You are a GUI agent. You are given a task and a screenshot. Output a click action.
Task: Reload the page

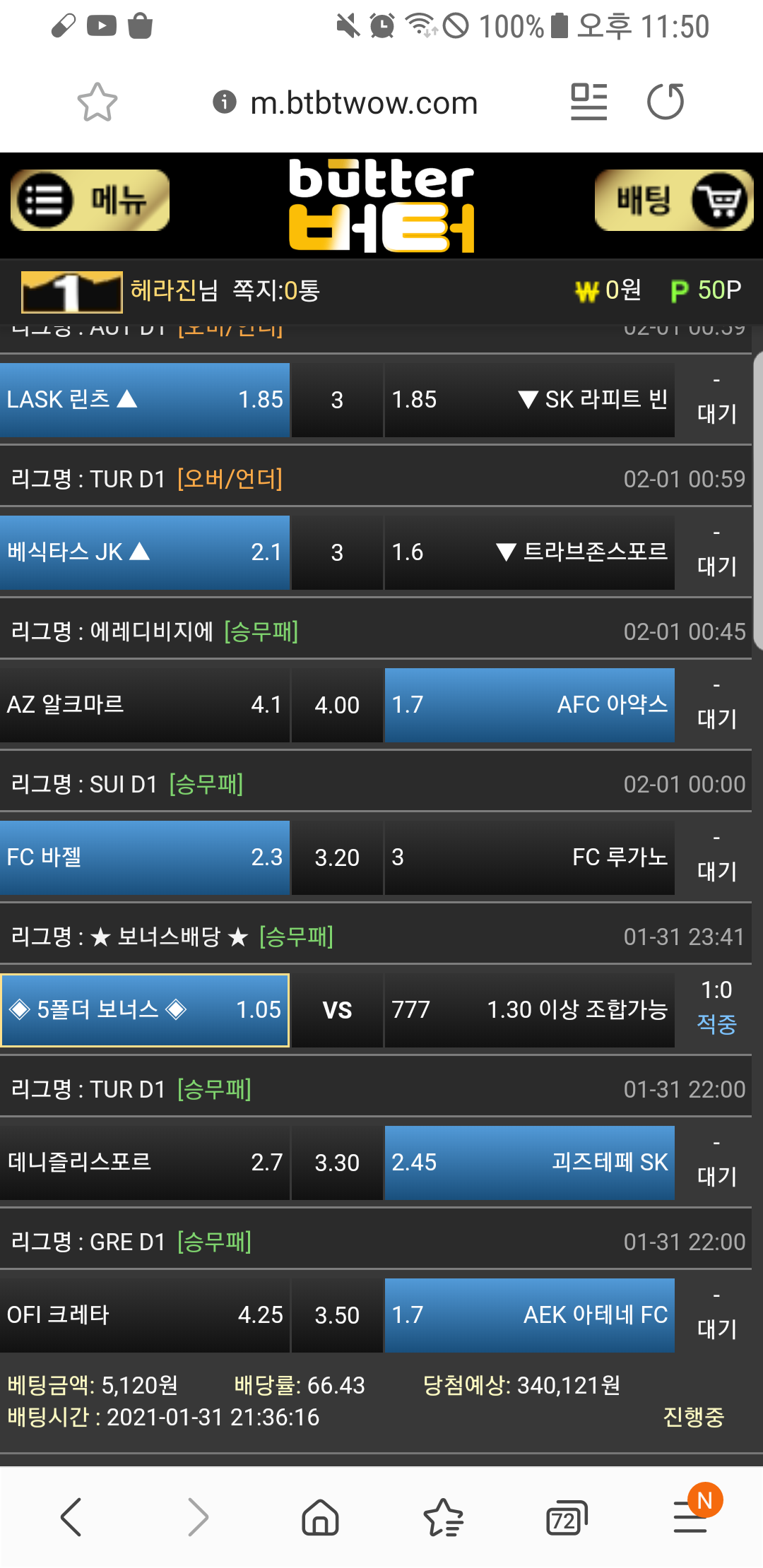(x=666, y=102)
